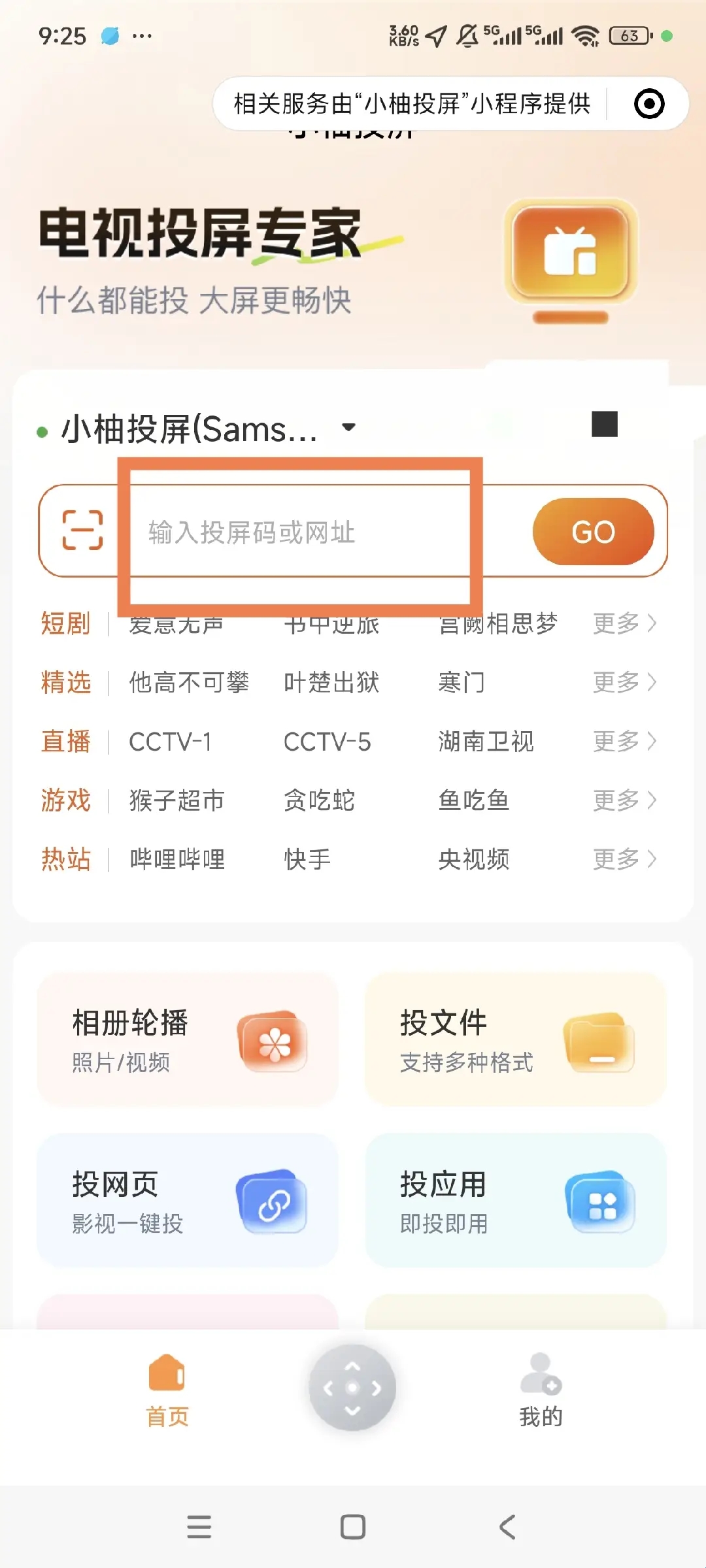Open 他高不可攀 in 精选
This screenshot has width=706, height=1568.
[x=189, y=683]
